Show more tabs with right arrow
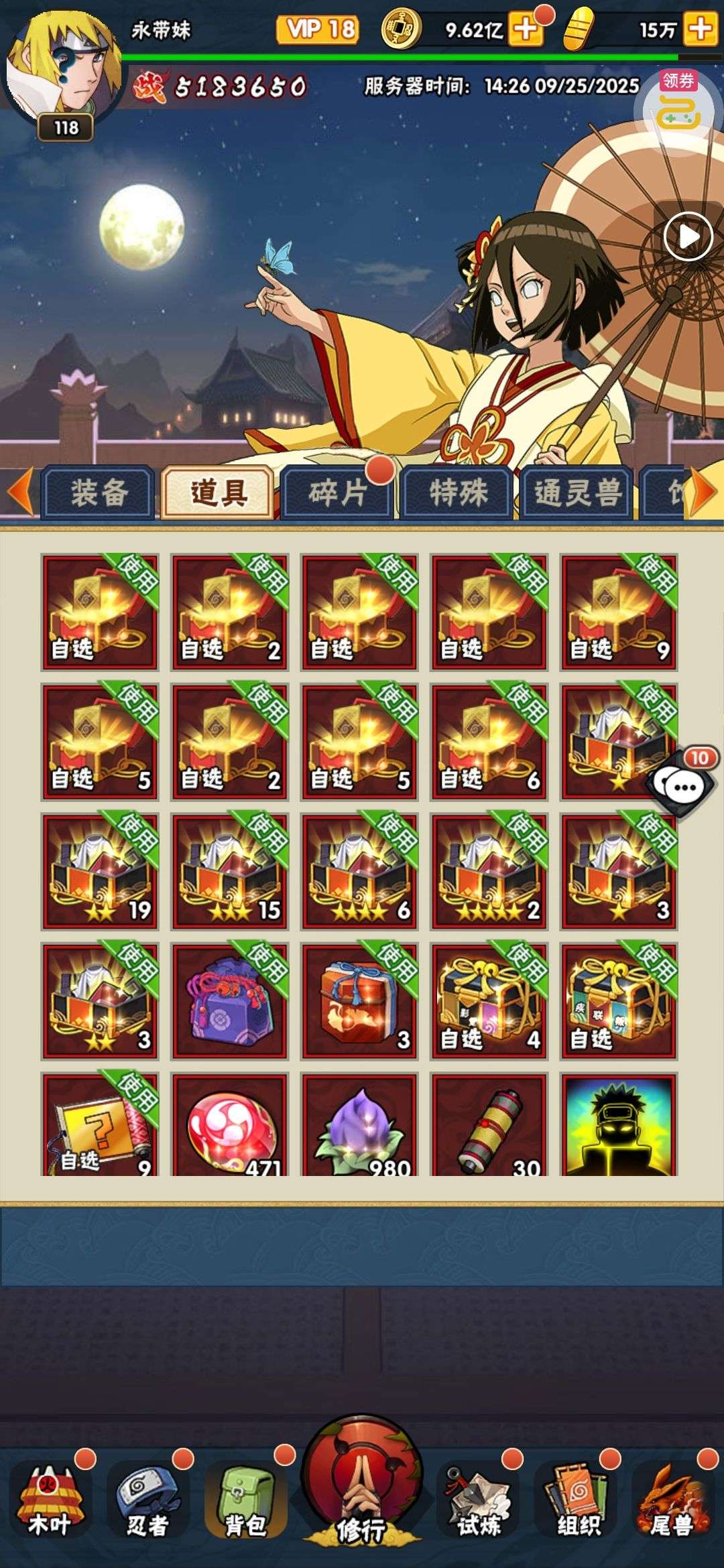 (x=704, y=492)
